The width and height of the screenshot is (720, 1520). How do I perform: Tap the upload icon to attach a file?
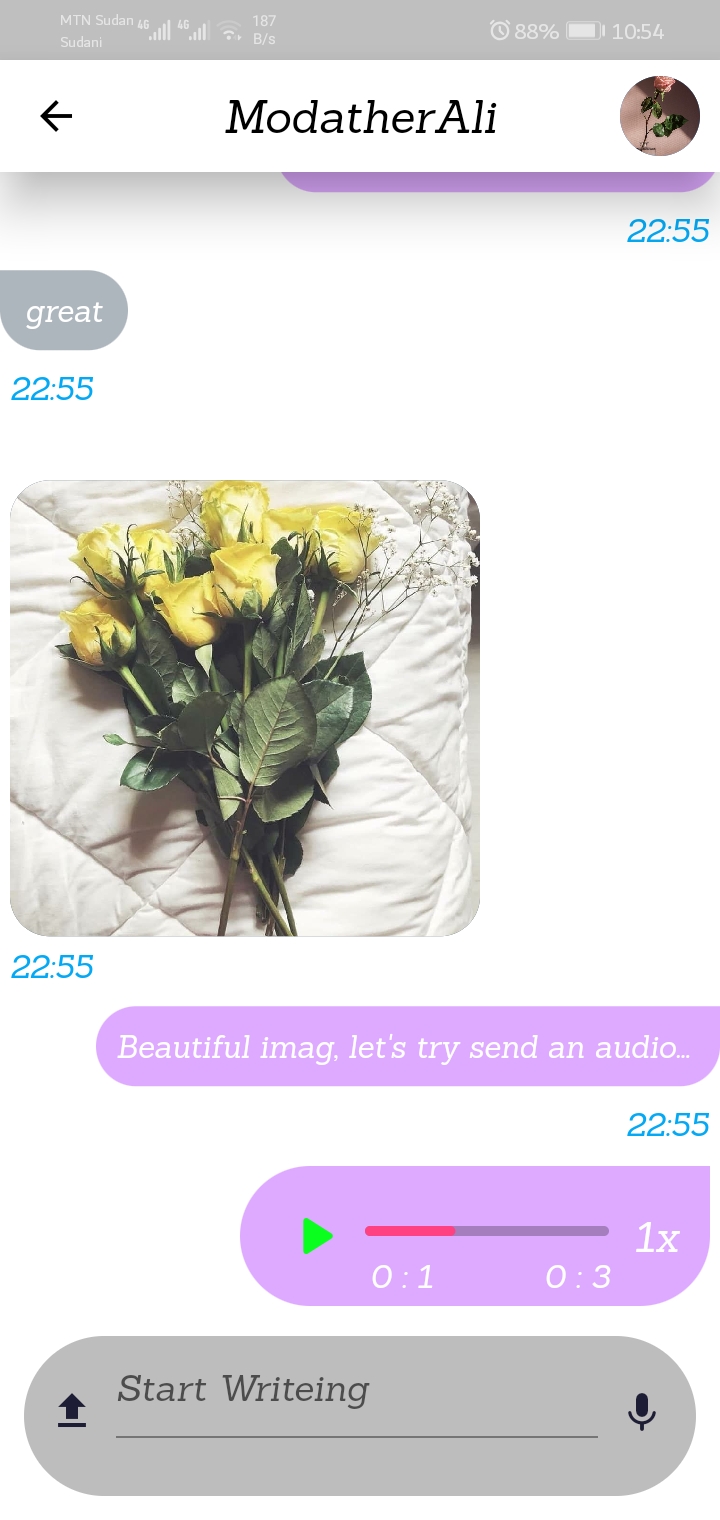pyautogui.click(x=72, y=1410)
